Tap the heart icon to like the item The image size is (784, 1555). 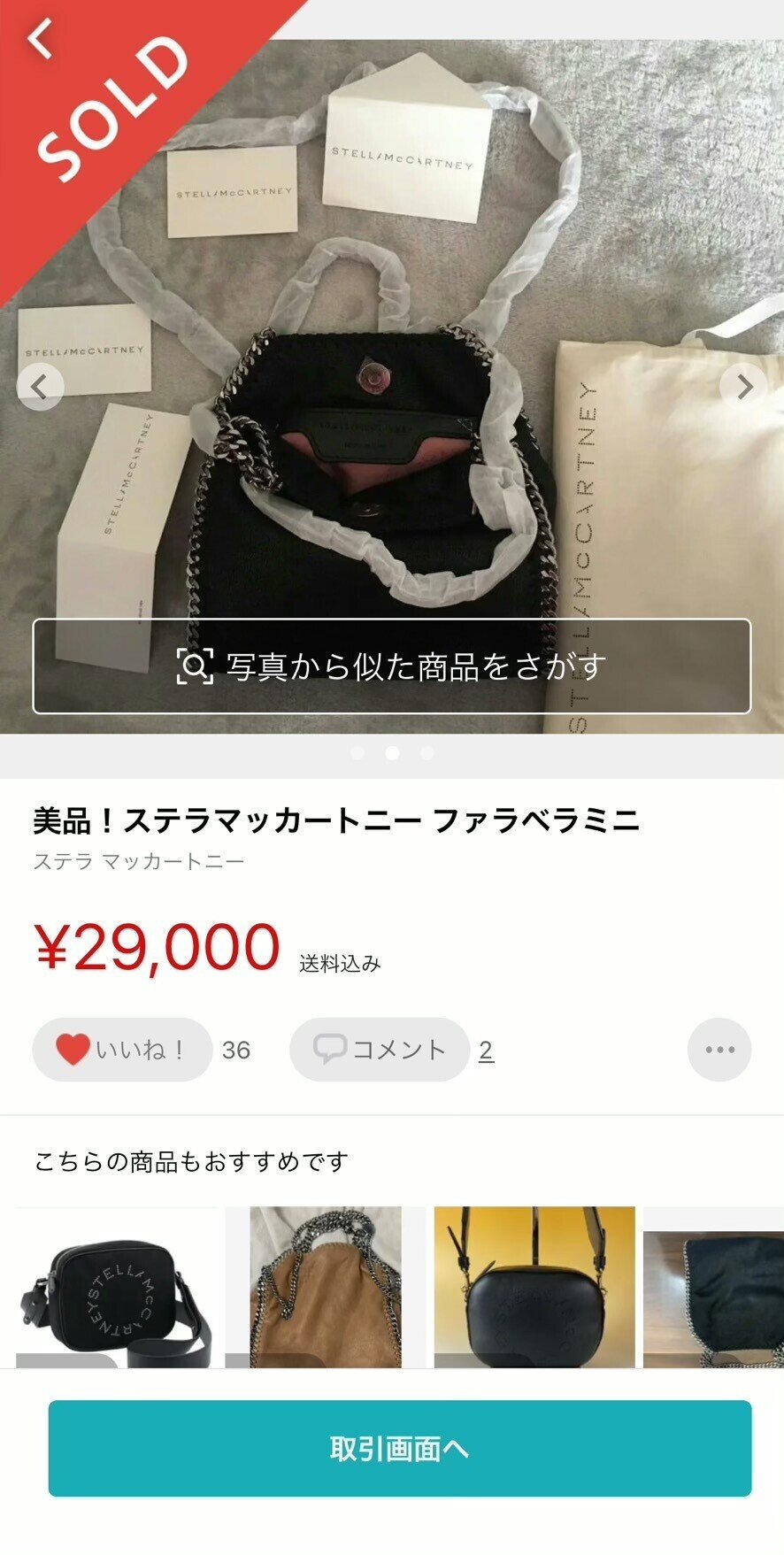coord(73,1049)
